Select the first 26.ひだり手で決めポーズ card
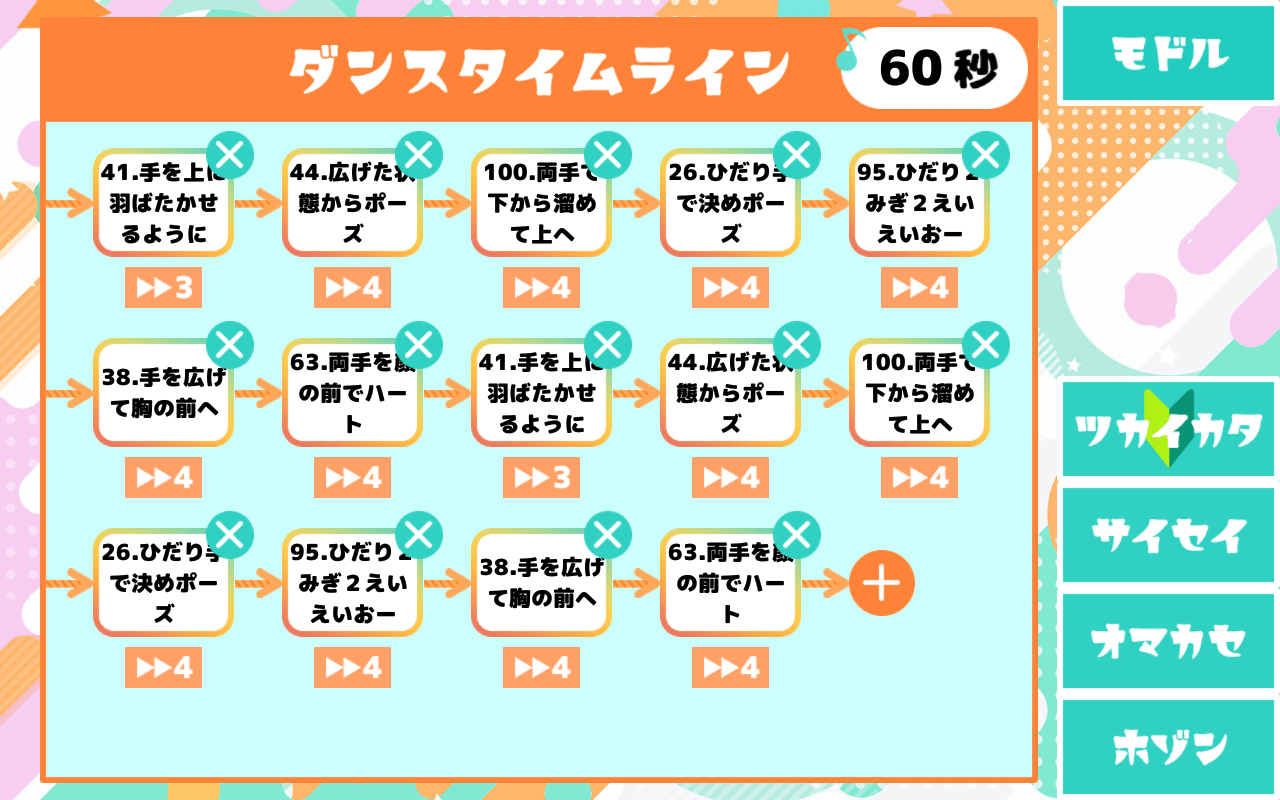 click(729, 205)
